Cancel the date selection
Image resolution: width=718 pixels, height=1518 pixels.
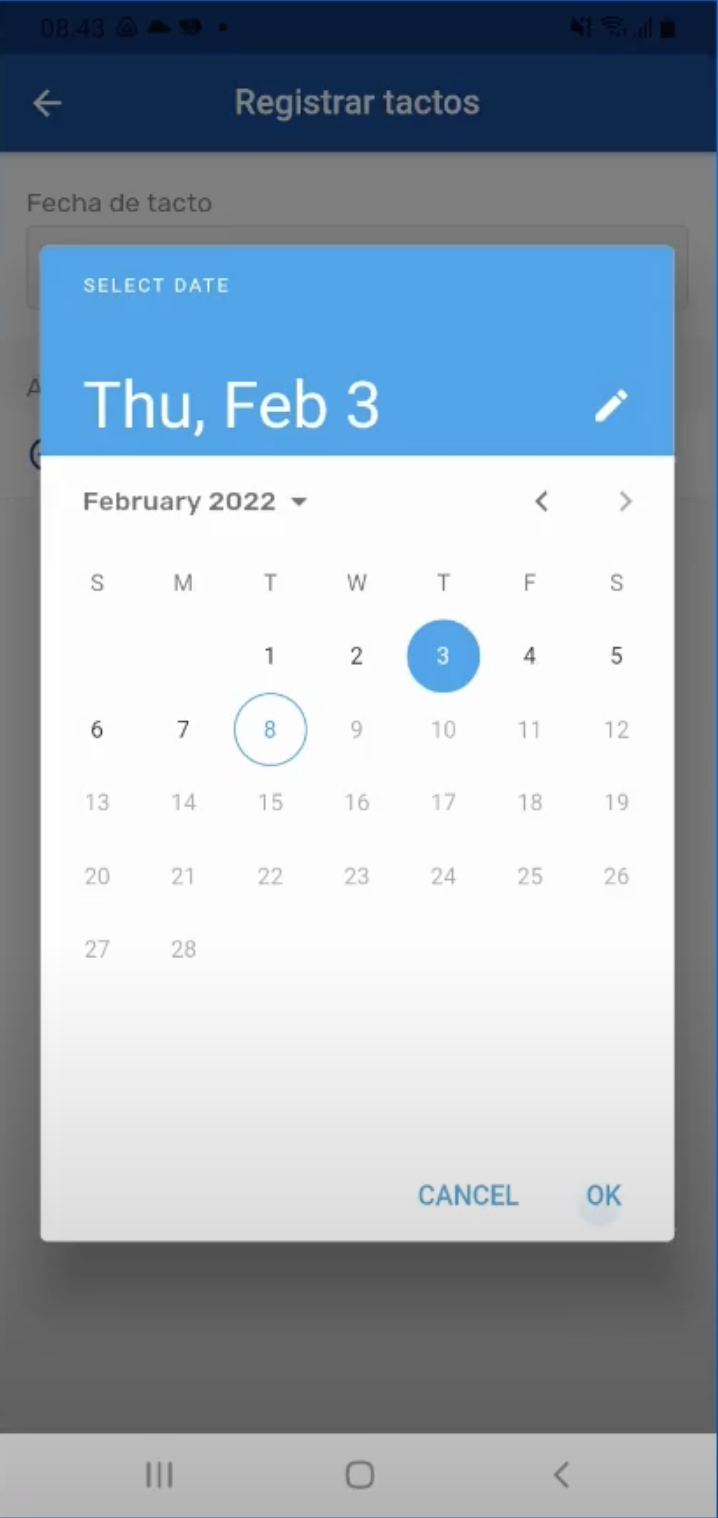[x=467, y=1195]
